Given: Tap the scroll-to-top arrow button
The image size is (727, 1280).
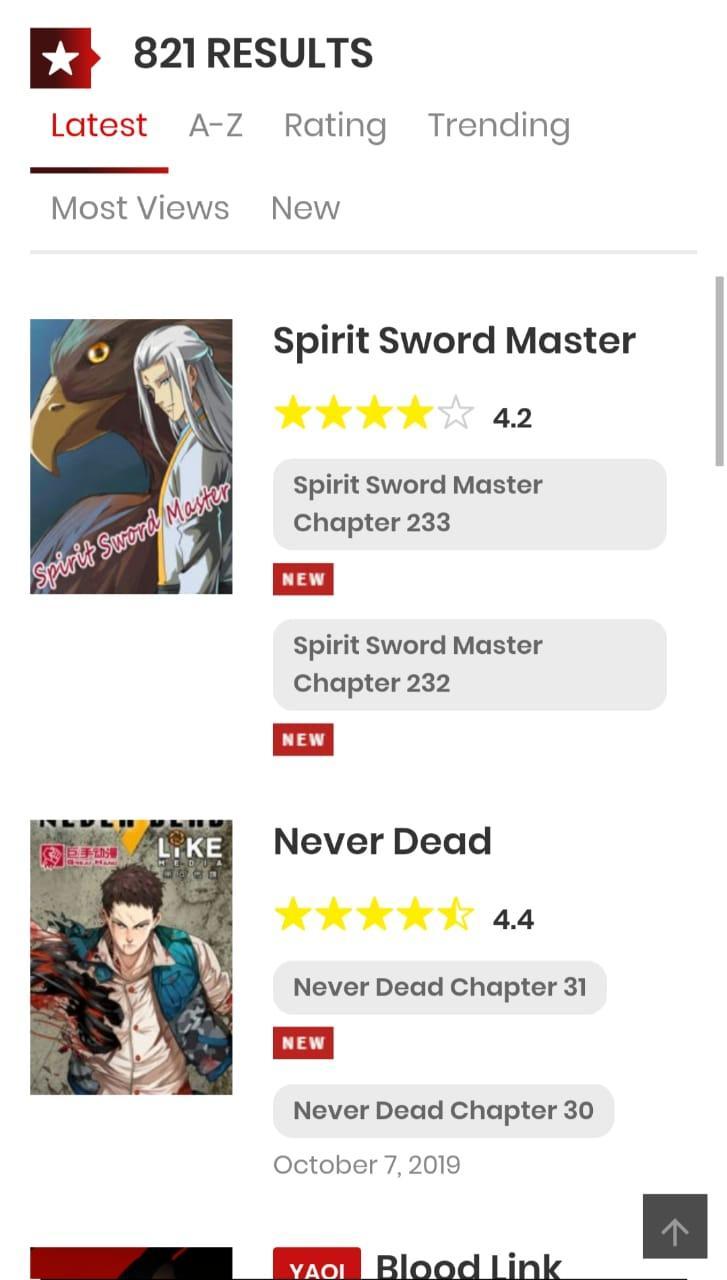Looking at the screenshot, I should pos(674,1231).
